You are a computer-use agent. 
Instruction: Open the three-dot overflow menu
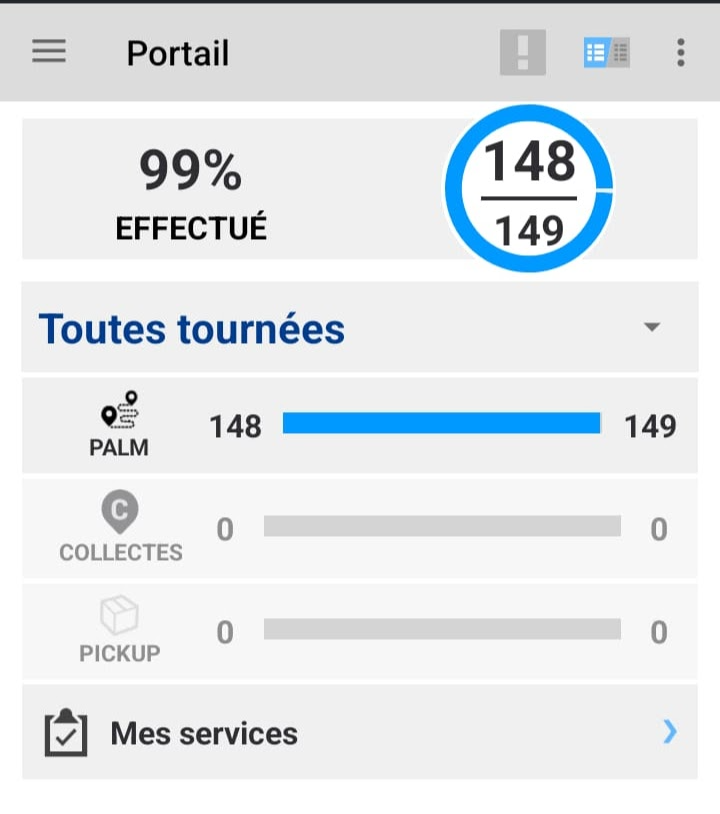tap(680, 52)
